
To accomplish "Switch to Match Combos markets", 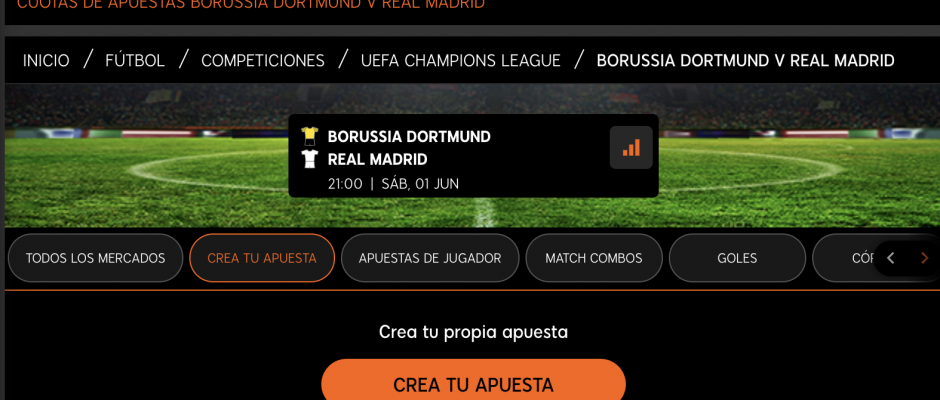I will pos(594,258).
